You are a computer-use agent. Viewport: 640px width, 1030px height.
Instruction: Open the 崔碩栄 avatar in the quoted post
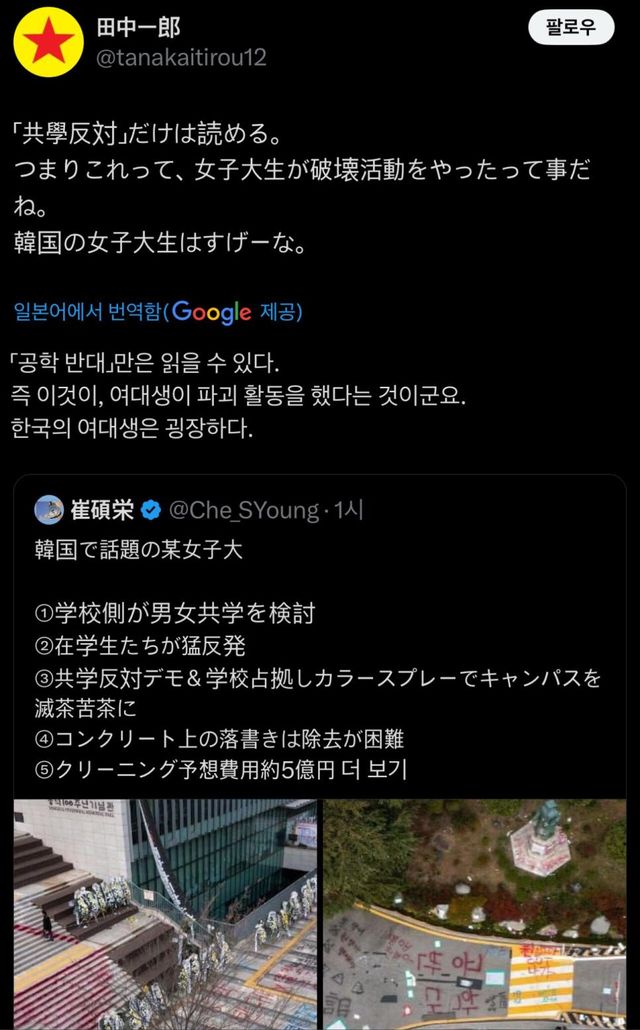[49, 510]
